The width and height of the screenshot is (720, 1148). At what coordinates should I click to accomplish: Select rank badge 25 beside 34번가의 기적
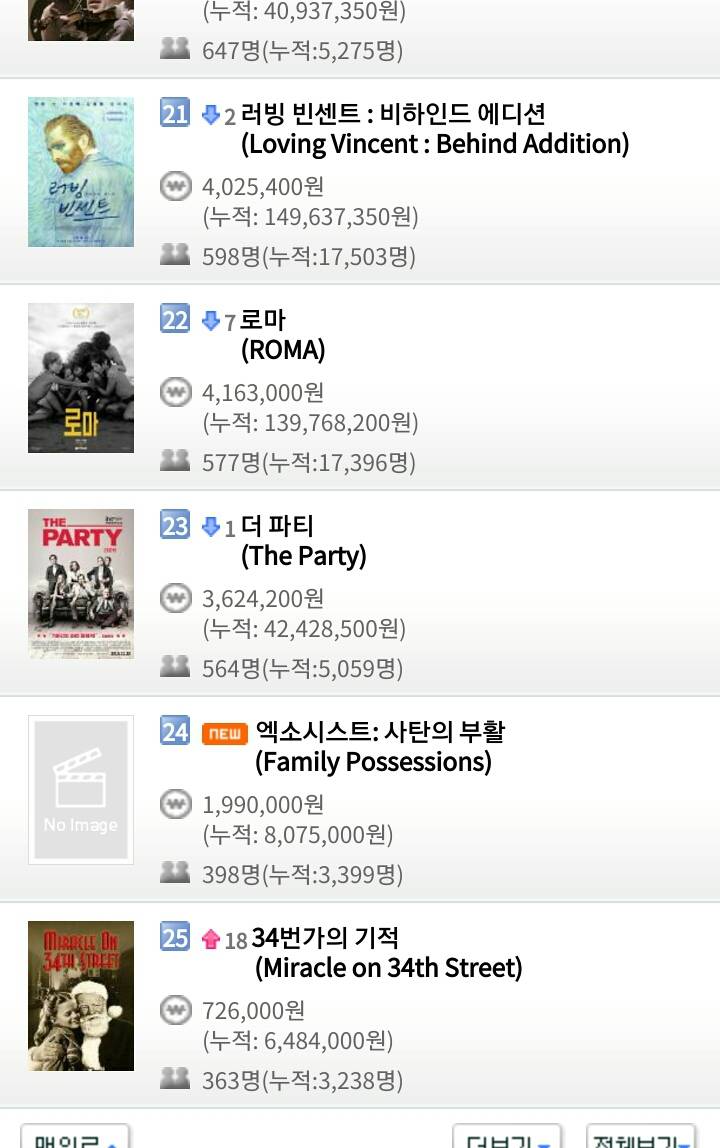[x=173, y=938]
